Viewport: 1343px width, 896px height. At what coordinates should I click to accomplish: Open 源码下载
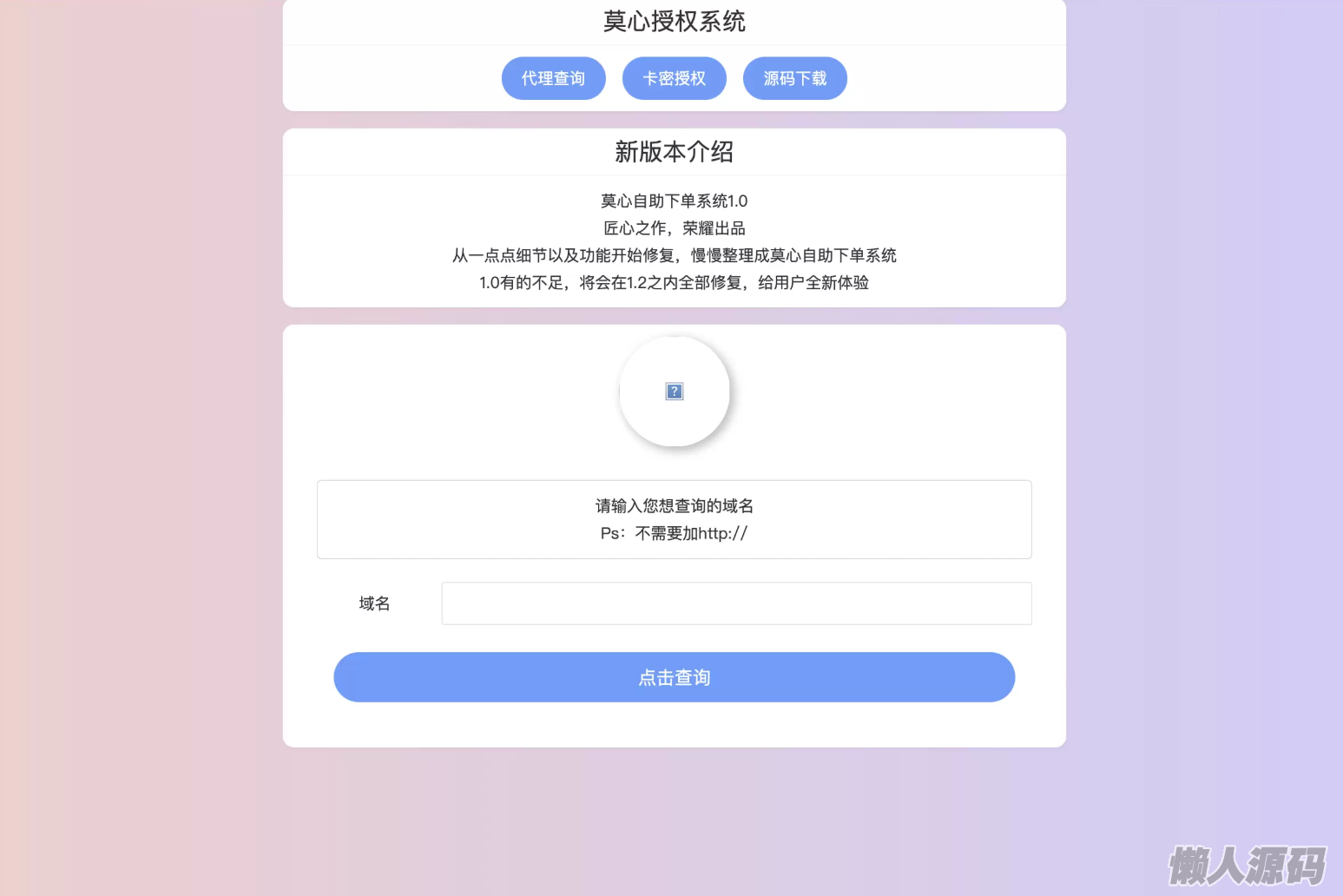(794, 78)
